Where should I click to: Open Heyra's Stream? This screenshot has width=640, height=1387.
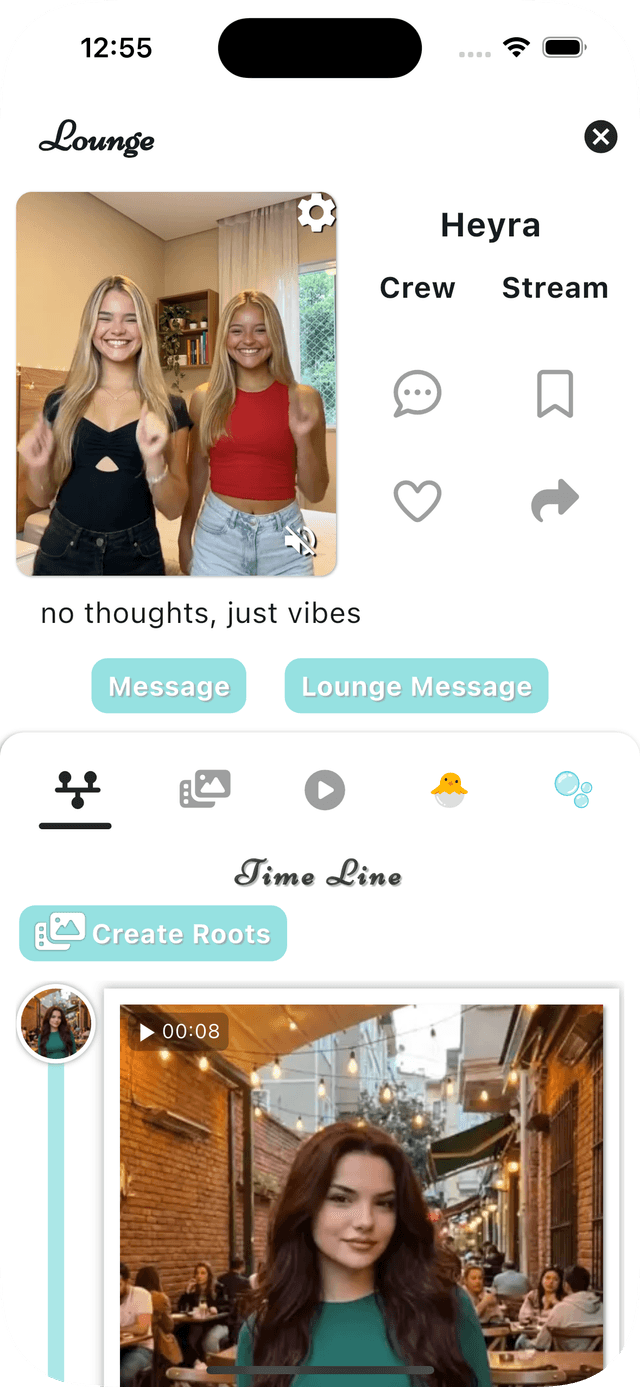tap(555, 288)
